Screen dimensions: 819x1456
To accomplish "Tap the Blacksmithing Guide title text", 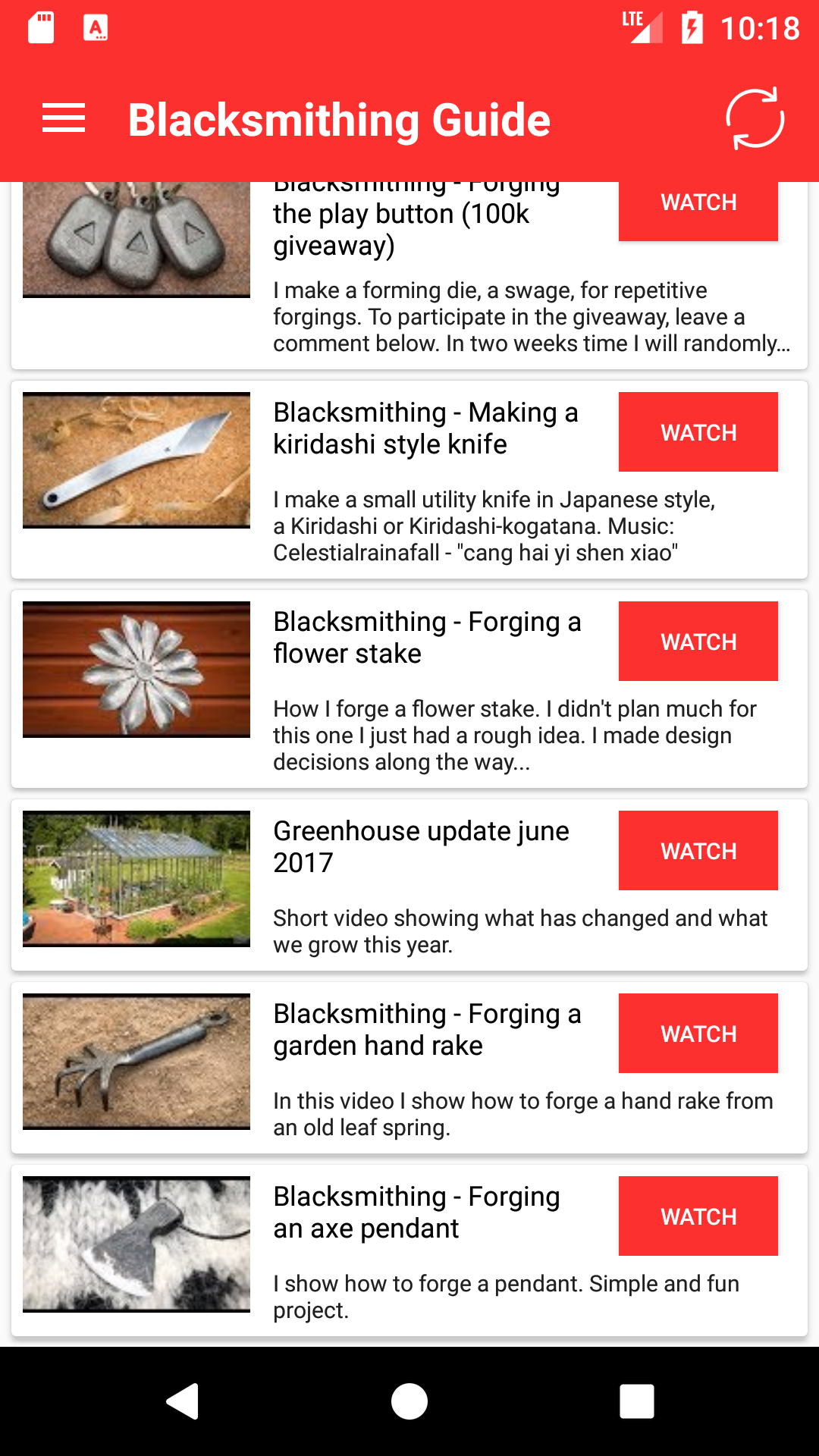I will point(338,119).
